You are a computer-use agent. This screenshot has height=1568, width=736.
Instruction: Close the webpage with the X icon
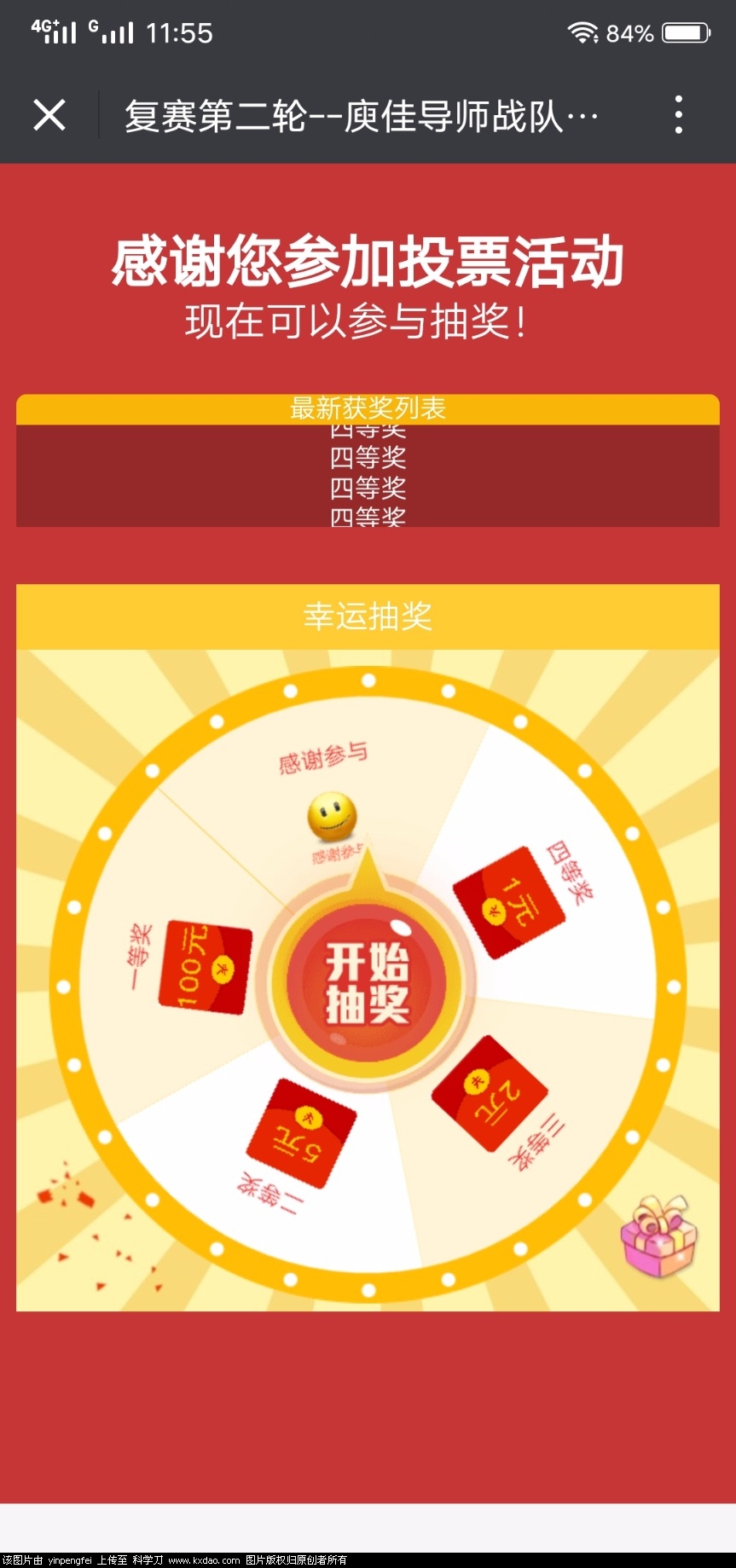[x=49, y=115]
